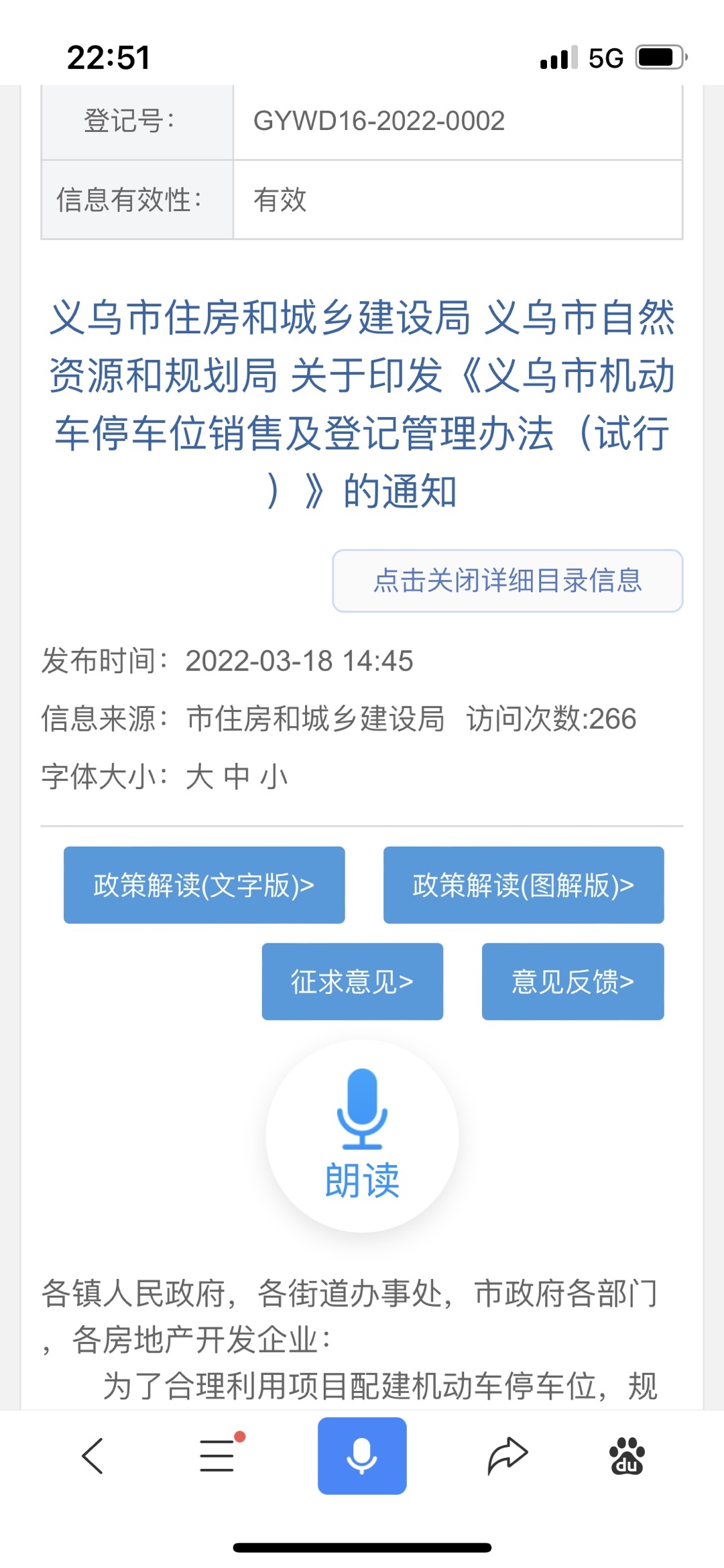The image size is (724, 1568).
Task: Open 政策解读(图解版) illustrated interpretation
Action: point(523,885)
